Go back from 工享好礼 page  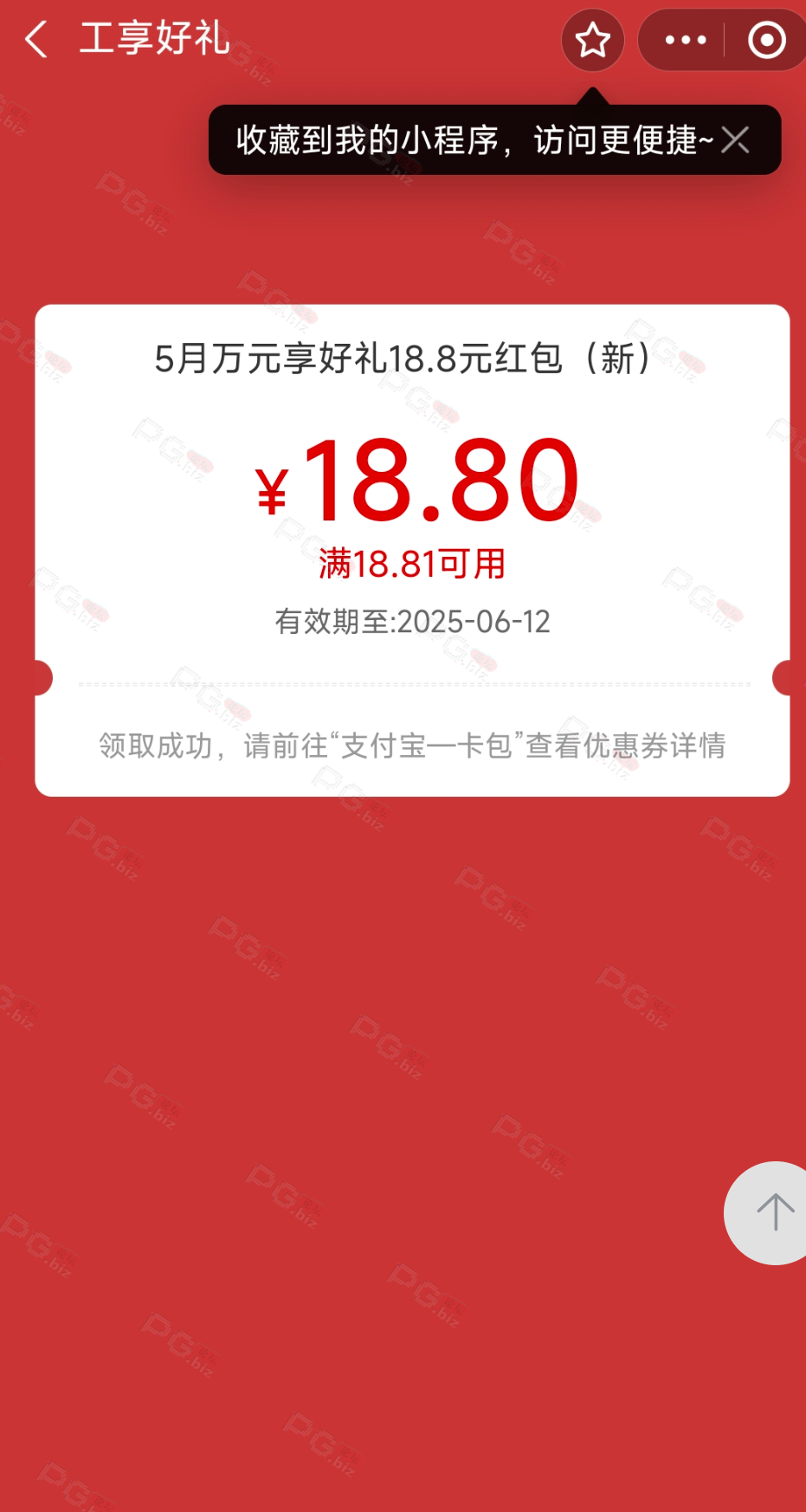(x=36, y=40)
